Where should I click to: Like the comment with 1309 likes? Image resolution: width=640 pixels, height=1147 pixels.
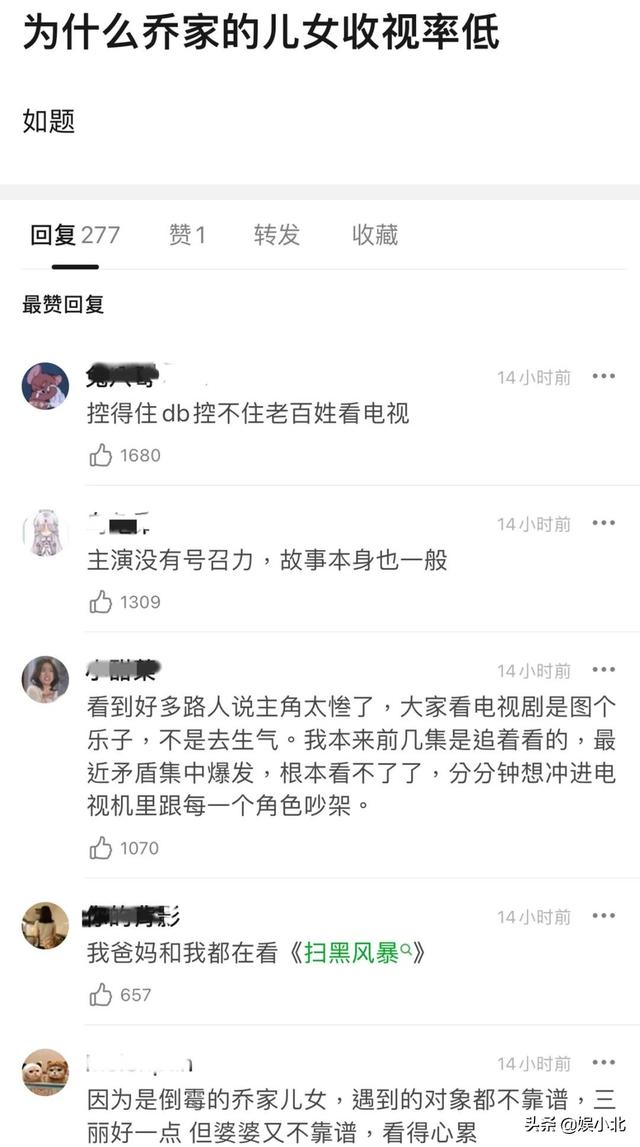click(101, 602)
